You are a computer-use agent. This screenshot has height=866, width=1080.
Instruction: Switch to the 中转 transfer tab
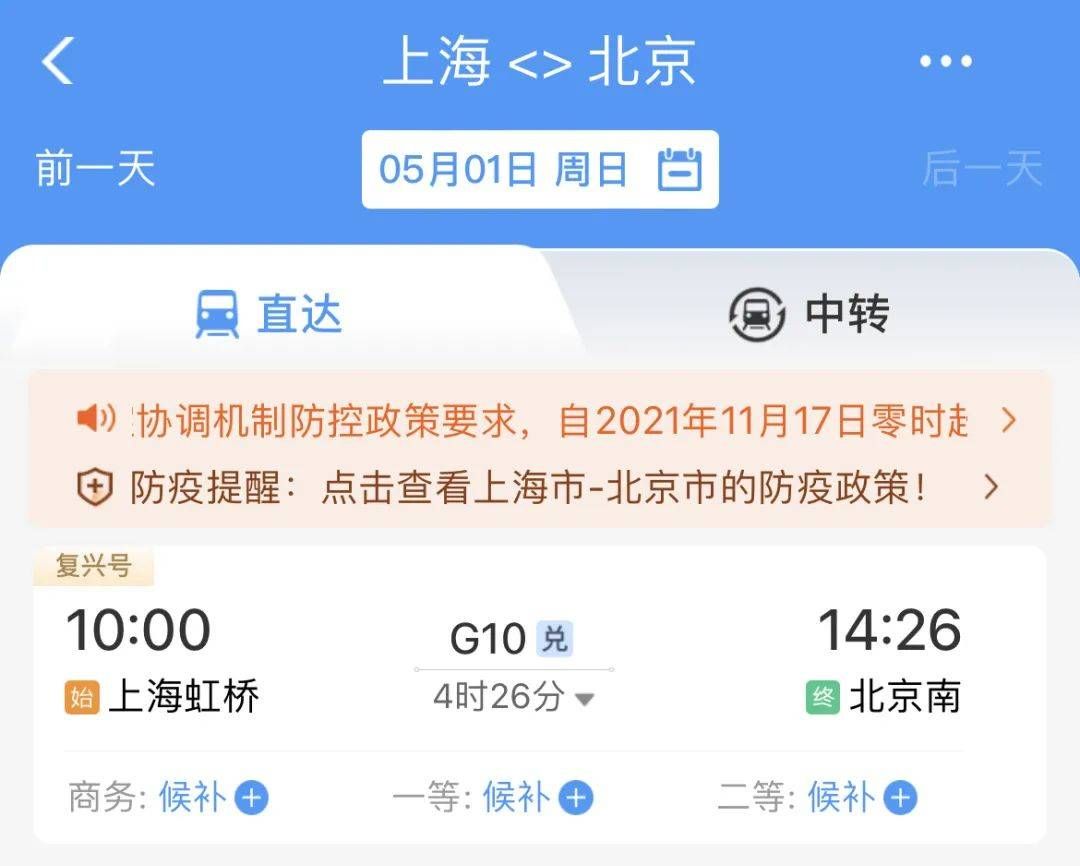tap(810, 314)
